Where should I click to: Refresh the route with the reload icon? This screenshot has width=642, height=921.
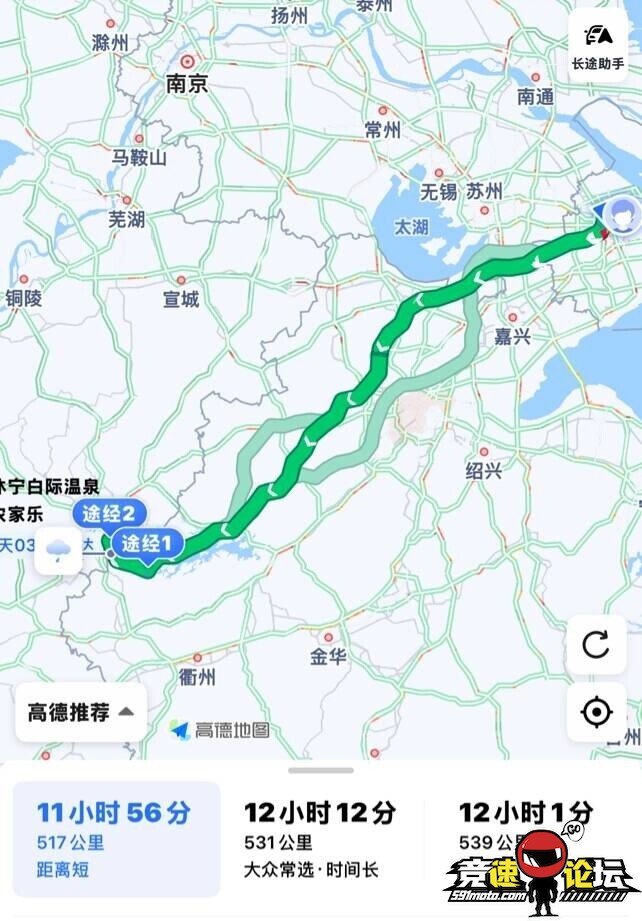click(x=596, y=645)
